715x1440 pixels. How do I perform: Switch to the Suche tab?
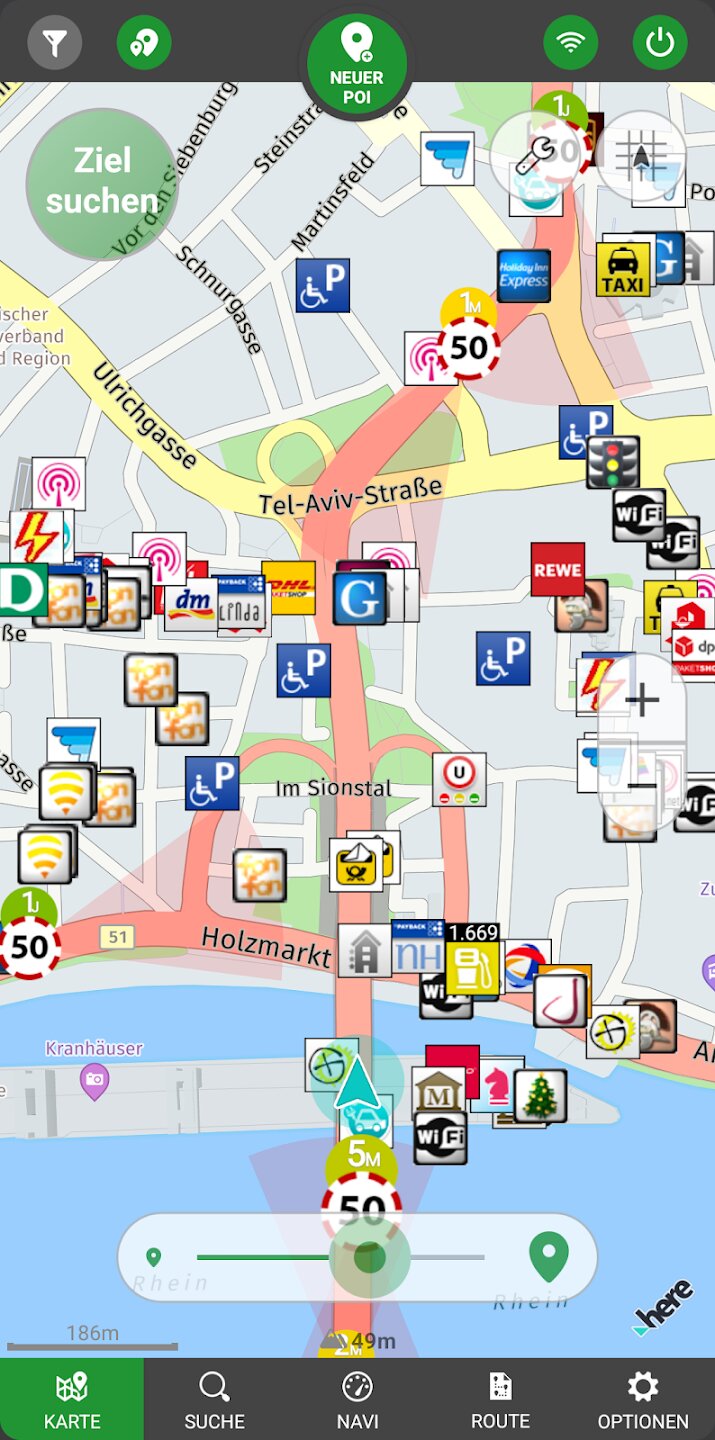point(214,1399)
